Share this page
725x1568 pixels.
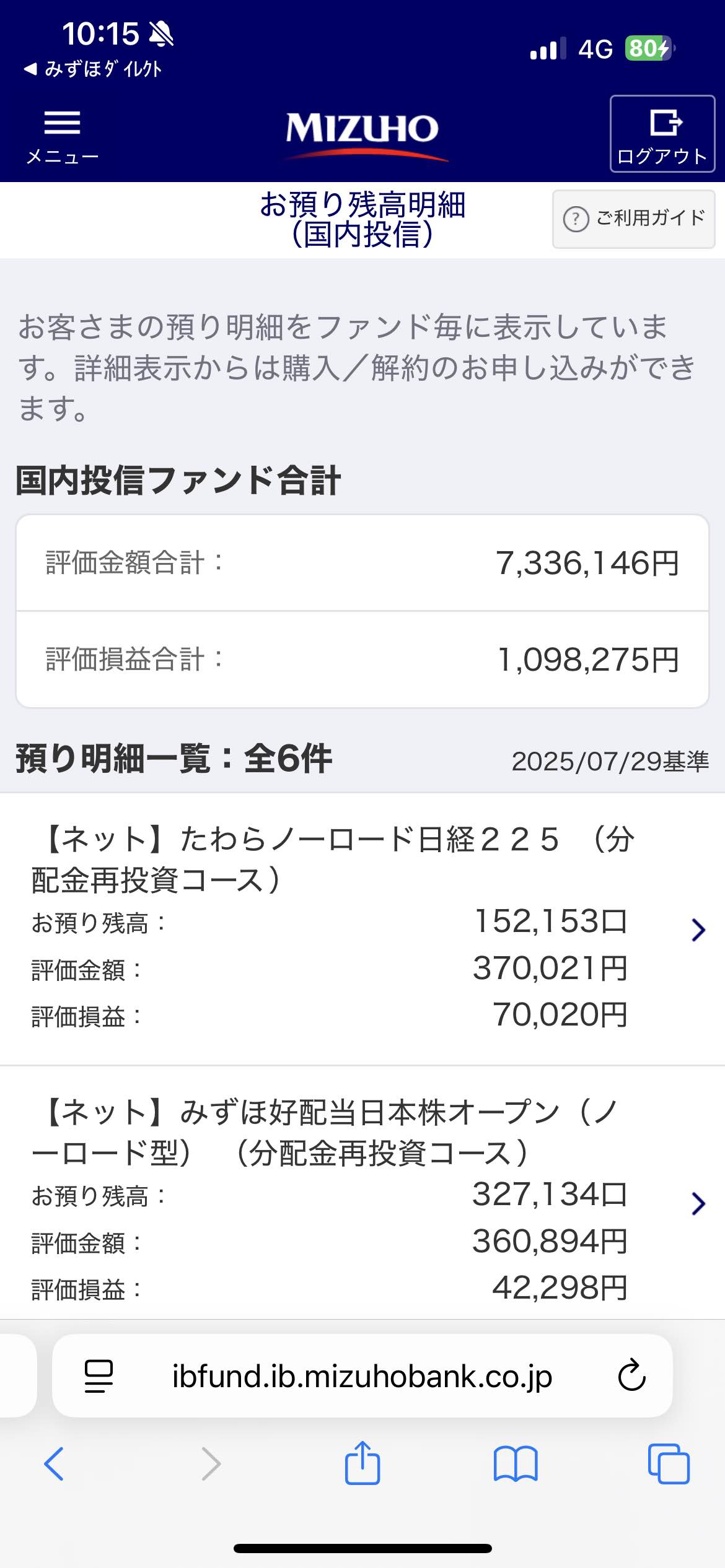tap(362, 1463)
